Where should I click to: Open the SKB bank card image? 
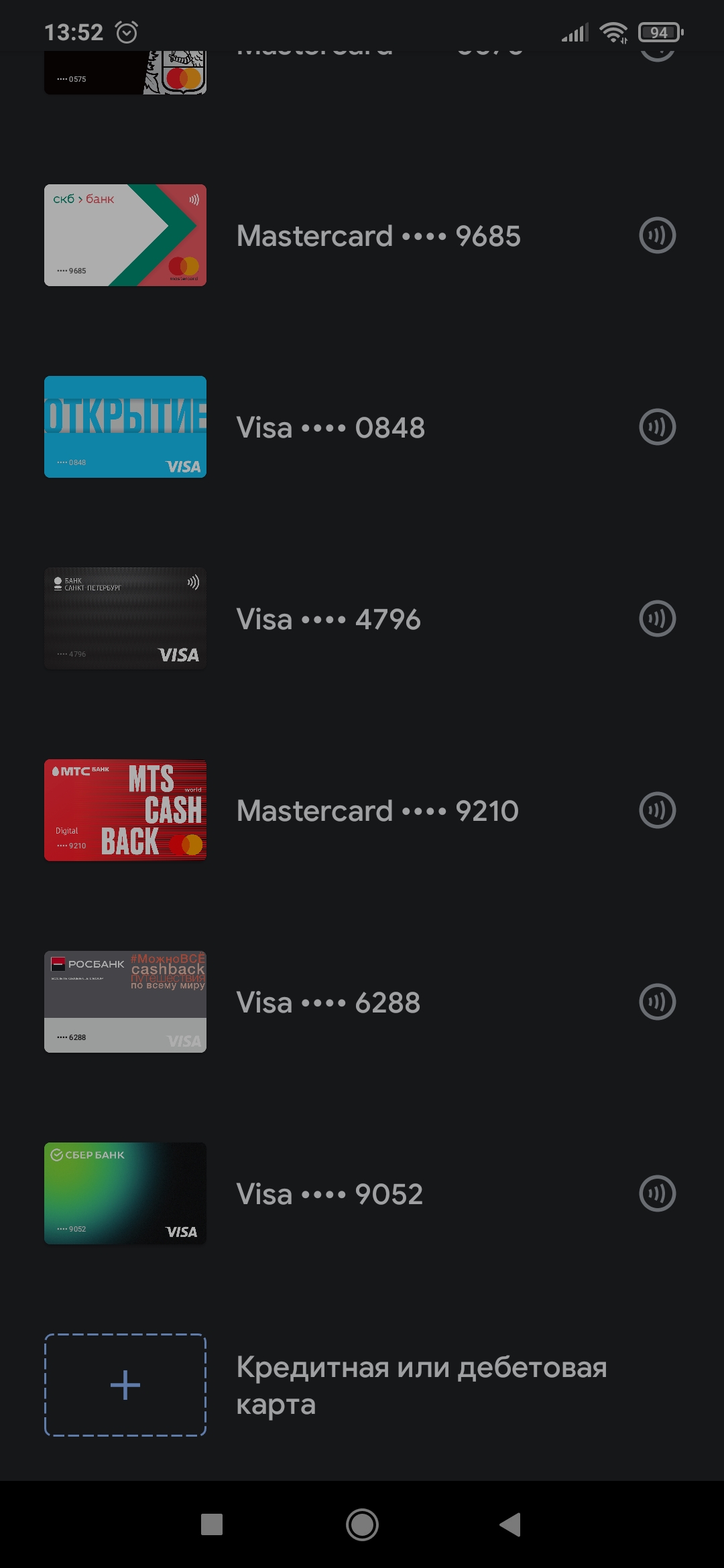coord(125,235)
